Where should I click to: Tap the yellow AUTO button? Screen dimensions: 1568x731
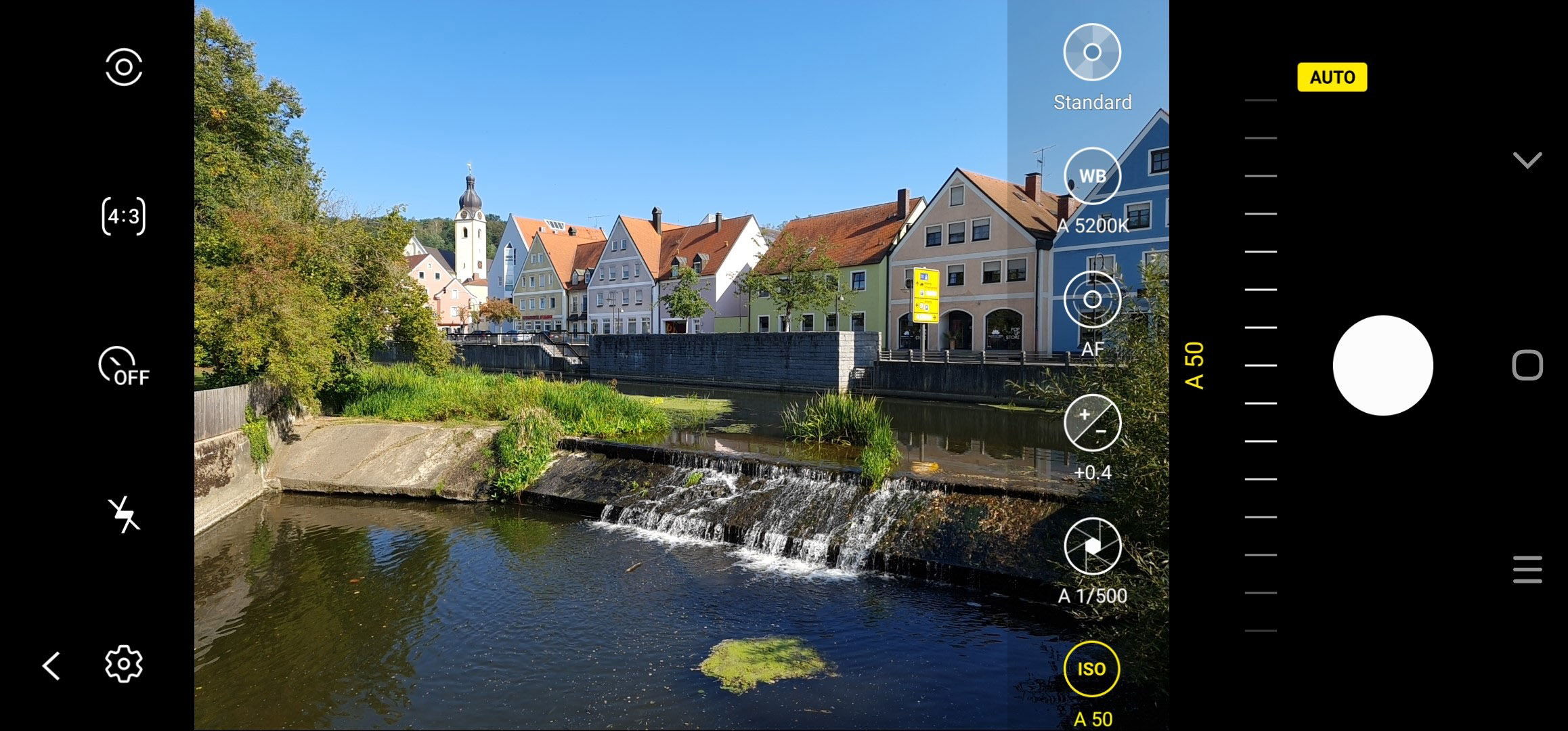tap(1332, 77)
